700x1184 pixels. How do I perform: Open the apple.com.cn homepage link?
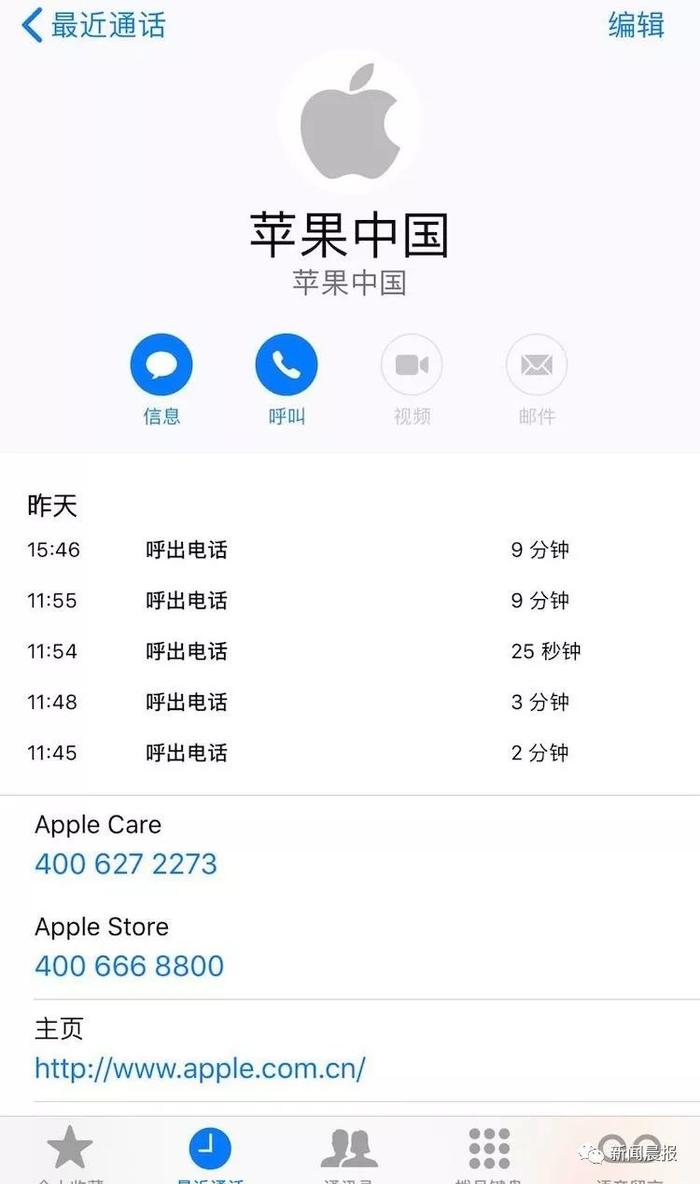coord(200,1068)
